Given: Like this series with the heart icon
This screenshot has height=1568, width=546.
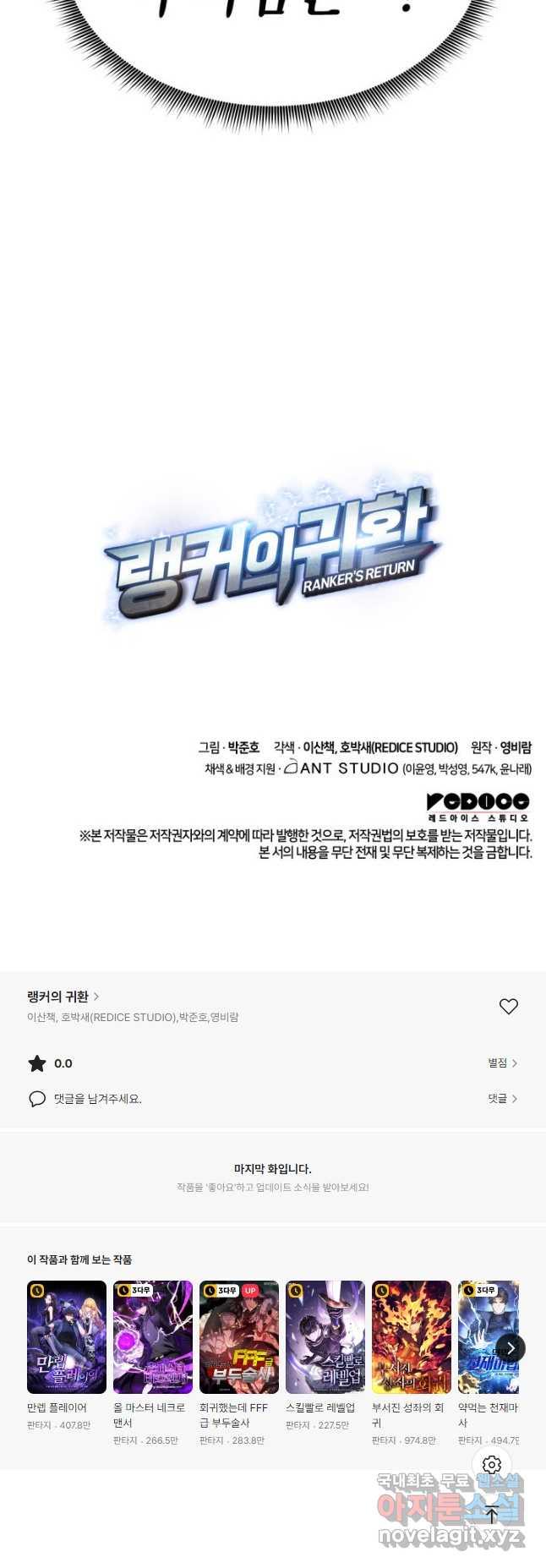Looking at the screenshot, I should (508, 1006).
